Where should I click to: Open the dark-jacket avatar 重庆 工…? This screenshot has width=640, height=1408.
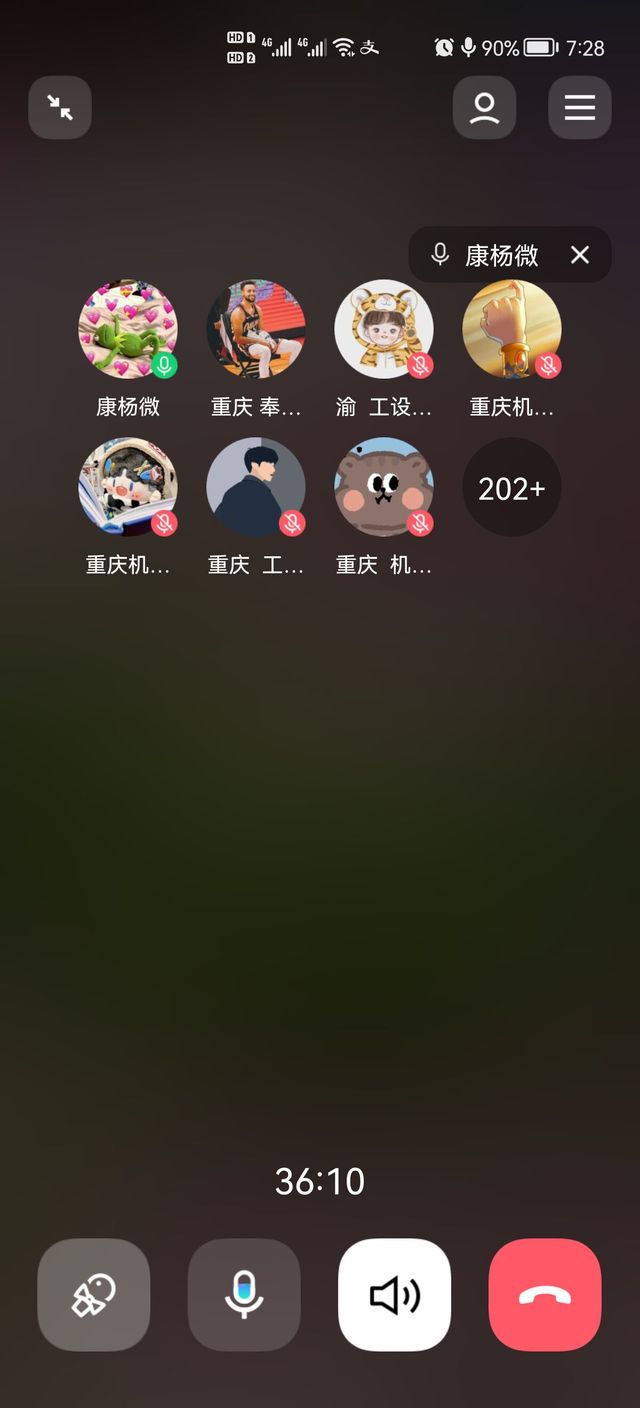[x=256, y=488]
